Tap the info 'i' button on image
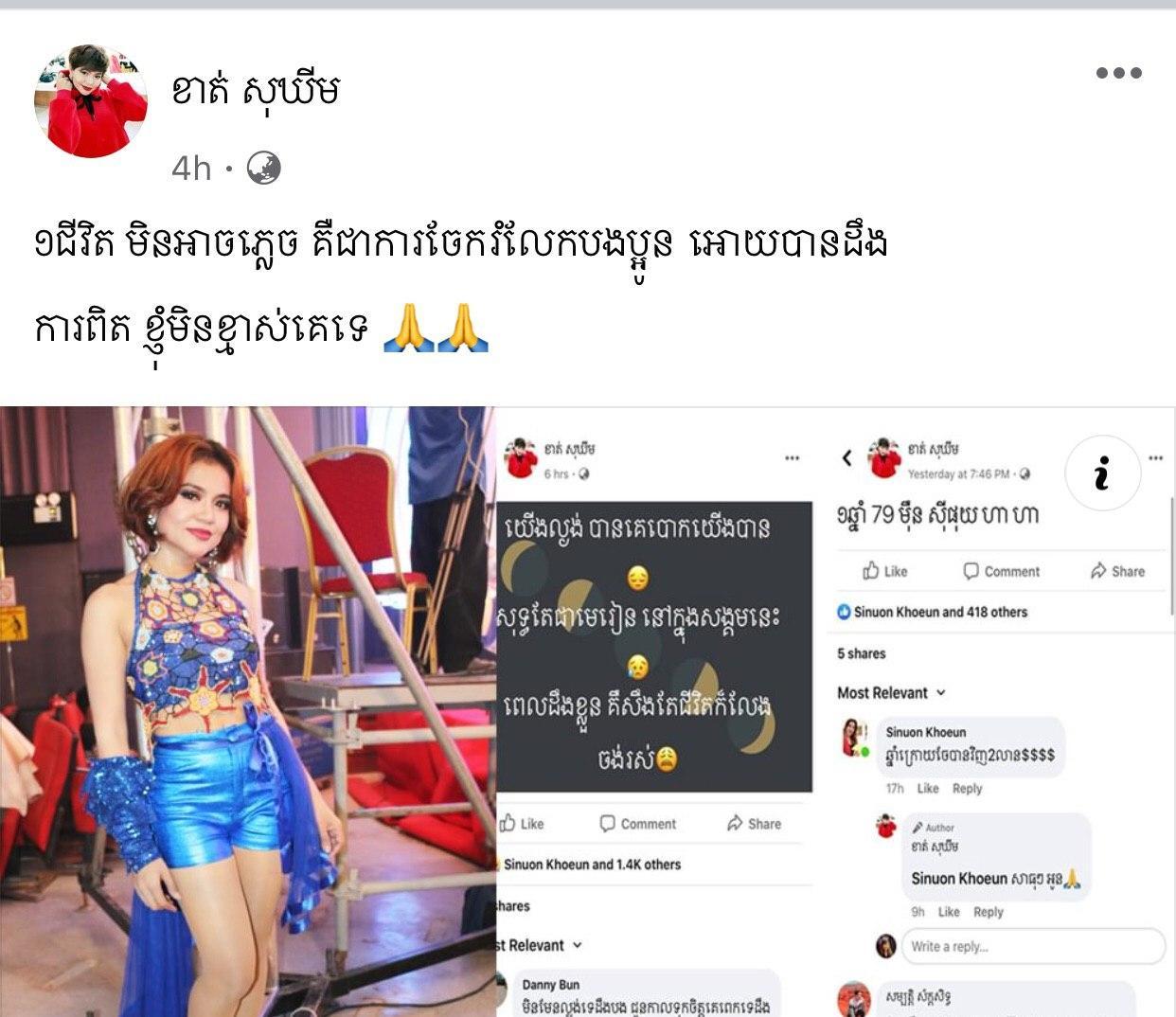The width and height of the screenshot is (1176, 1017). [x=1102, y=473]
